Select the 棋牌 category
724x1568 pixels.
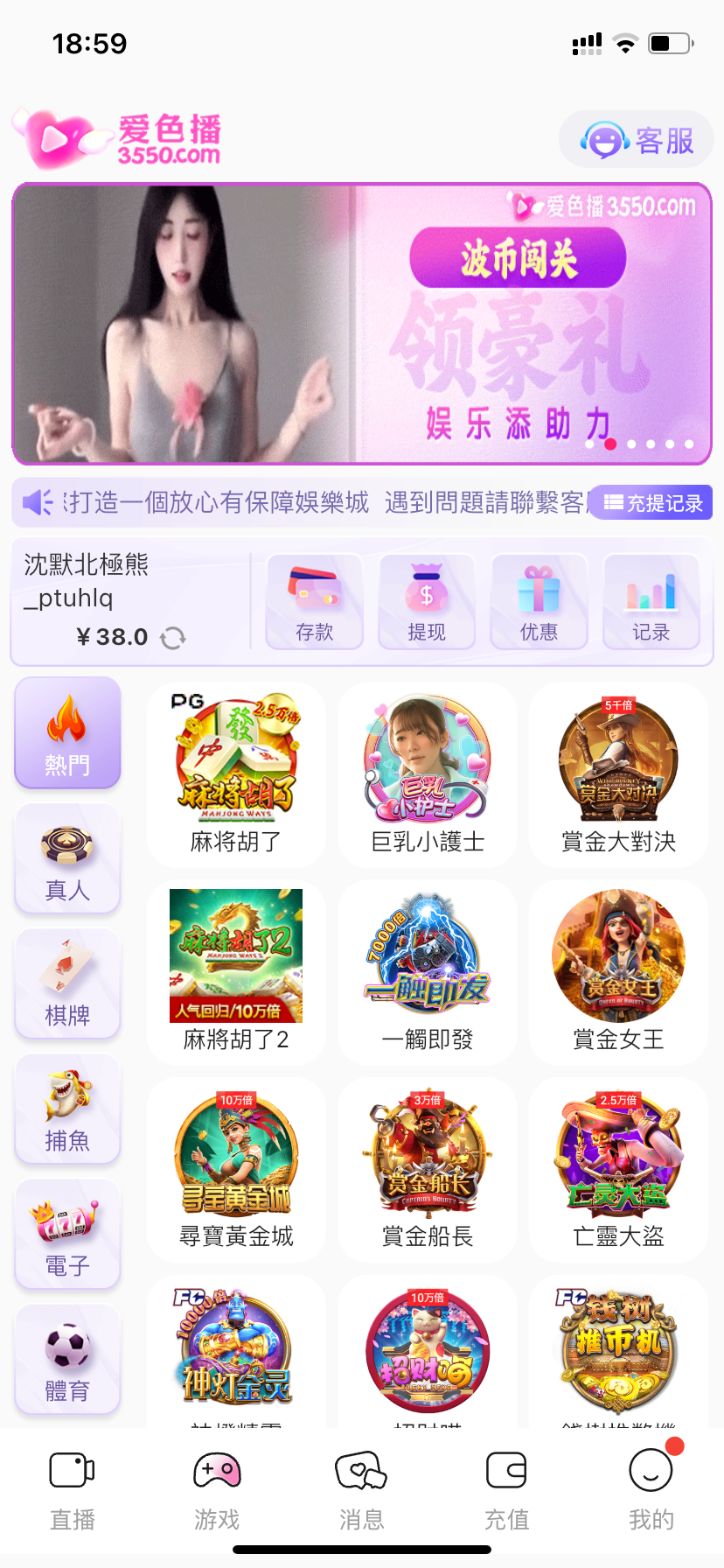[x=67, y=984]
